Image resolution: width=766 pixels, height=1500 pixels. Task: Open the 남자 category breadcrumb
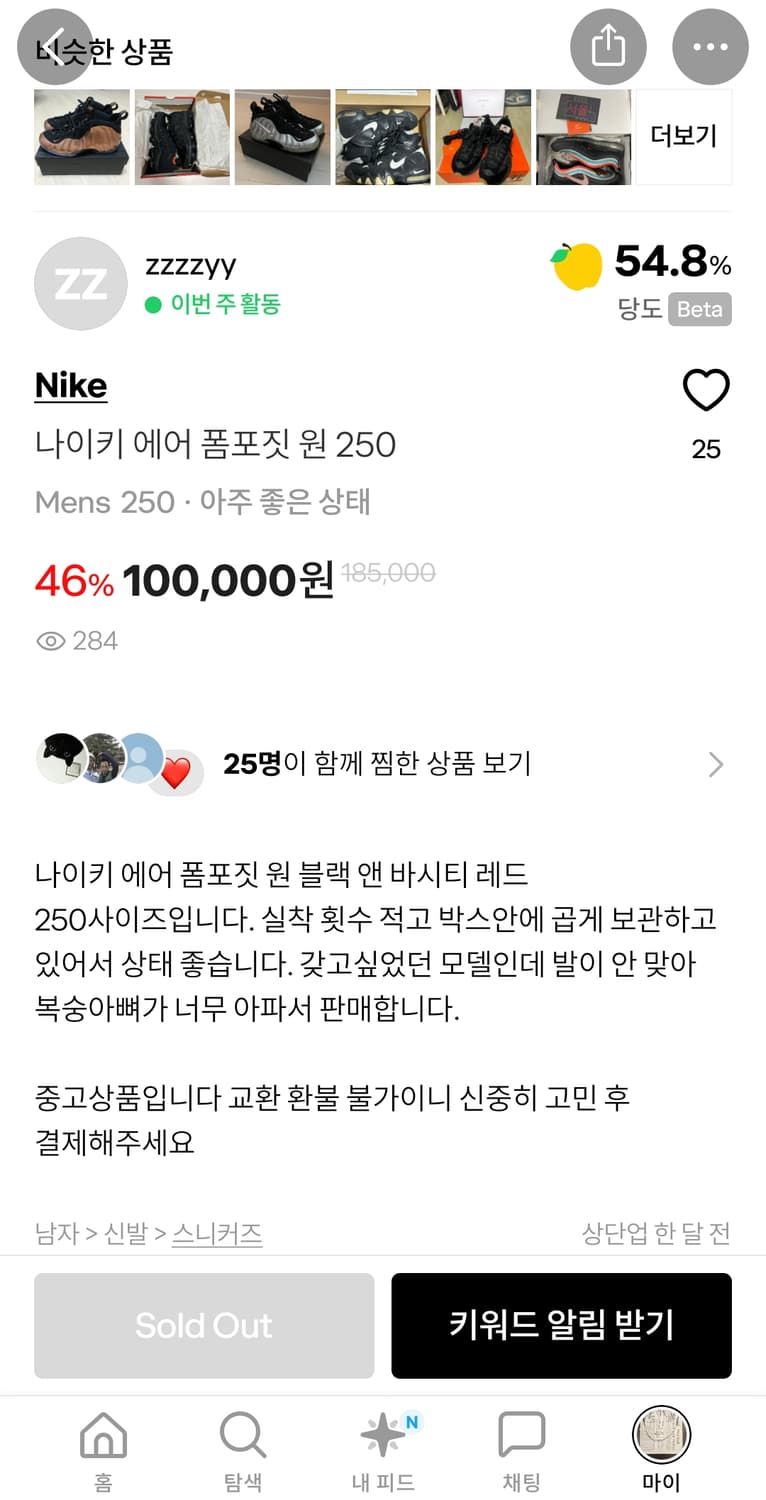tap(54, 1233)
